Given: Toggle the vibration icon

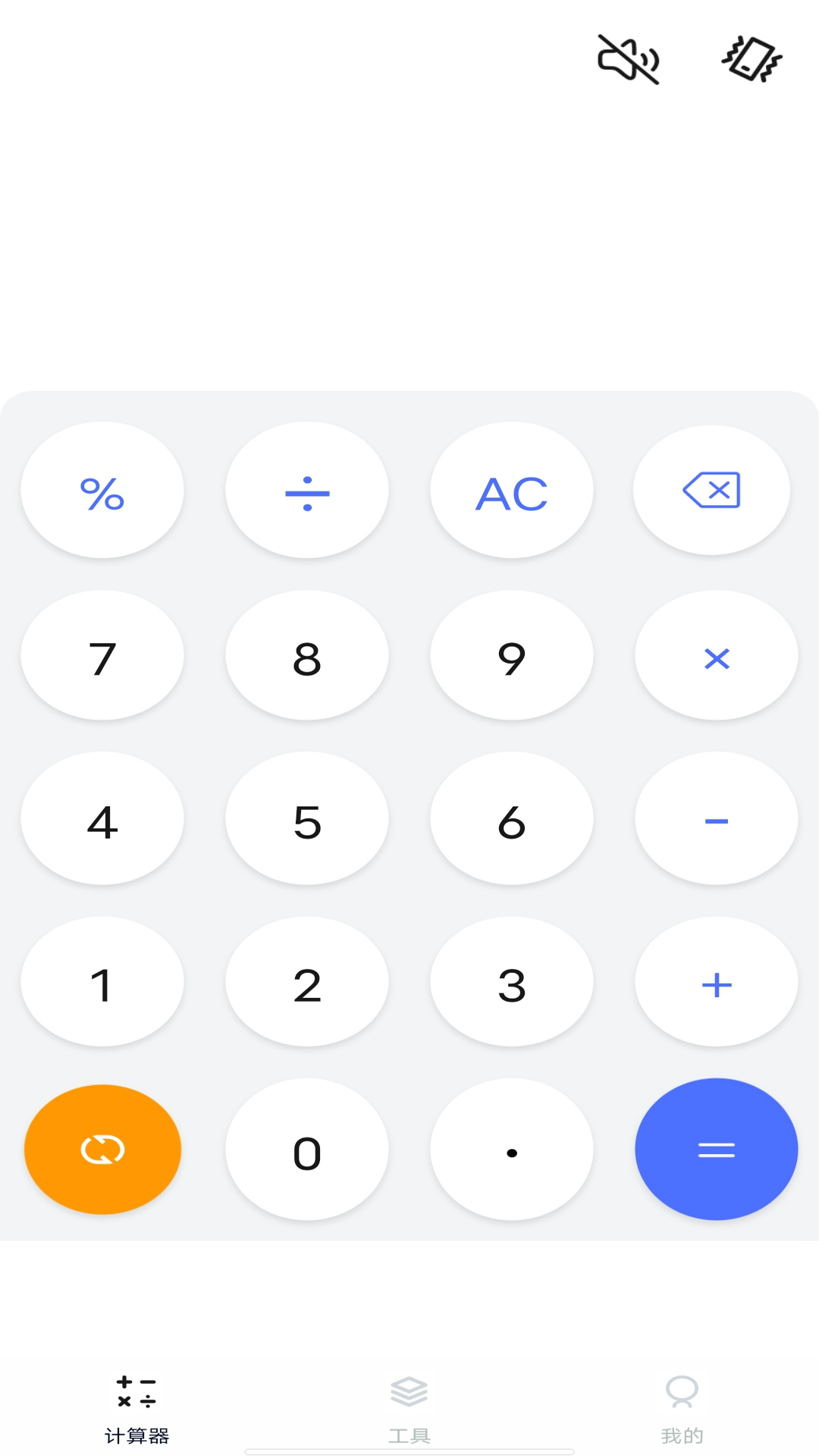Looking at the screenshot, I should pyautogui.click(x=752, y=59).
